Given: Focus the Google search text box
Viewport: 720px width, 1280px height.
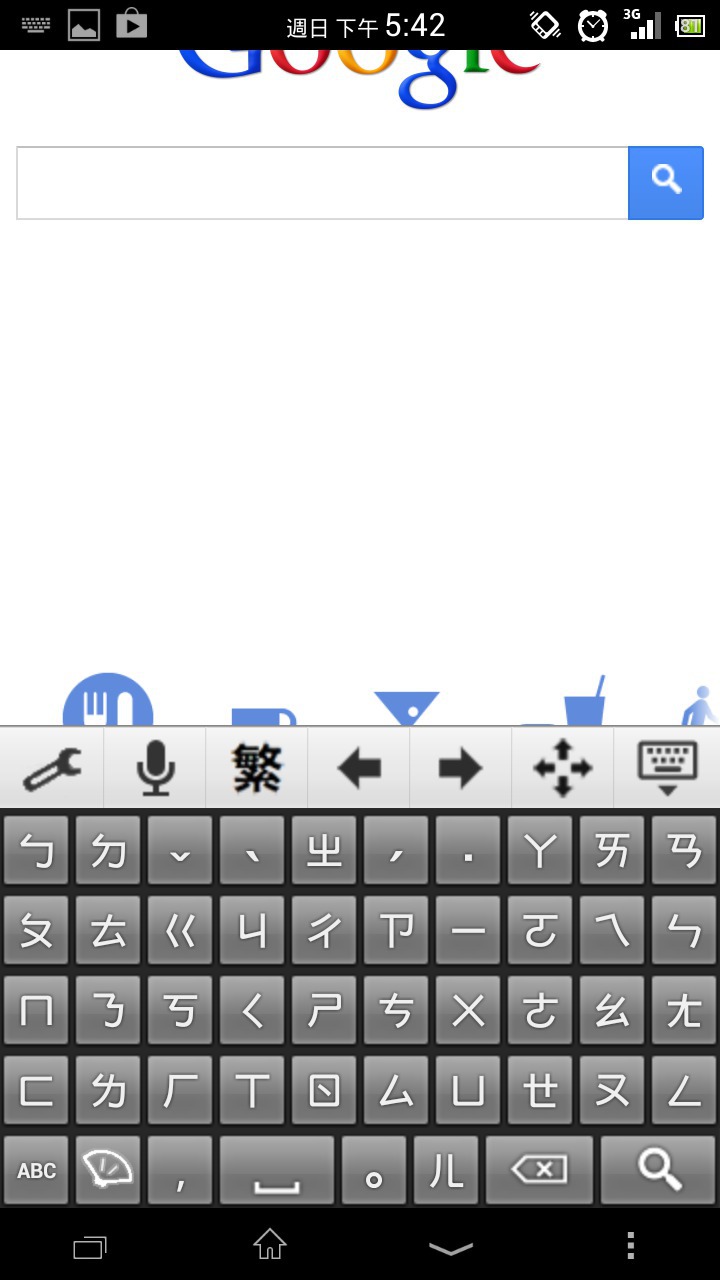Looking at the screenshot, I should click(x=322, y=183).
